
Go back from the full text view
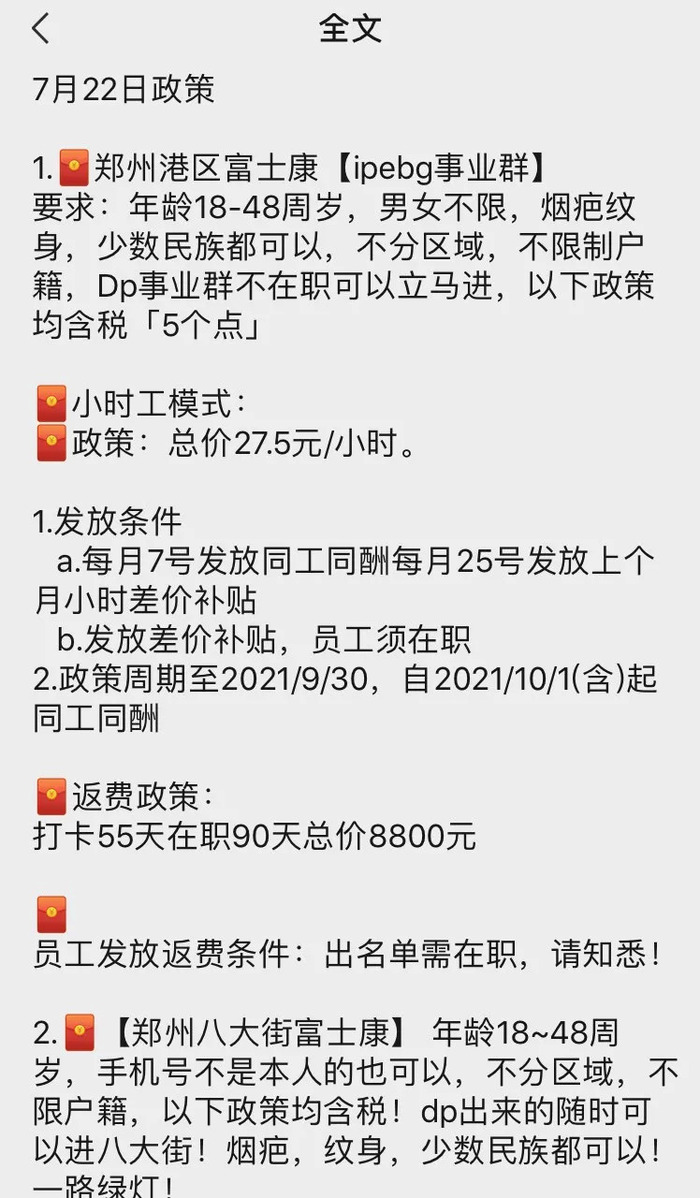41,29
